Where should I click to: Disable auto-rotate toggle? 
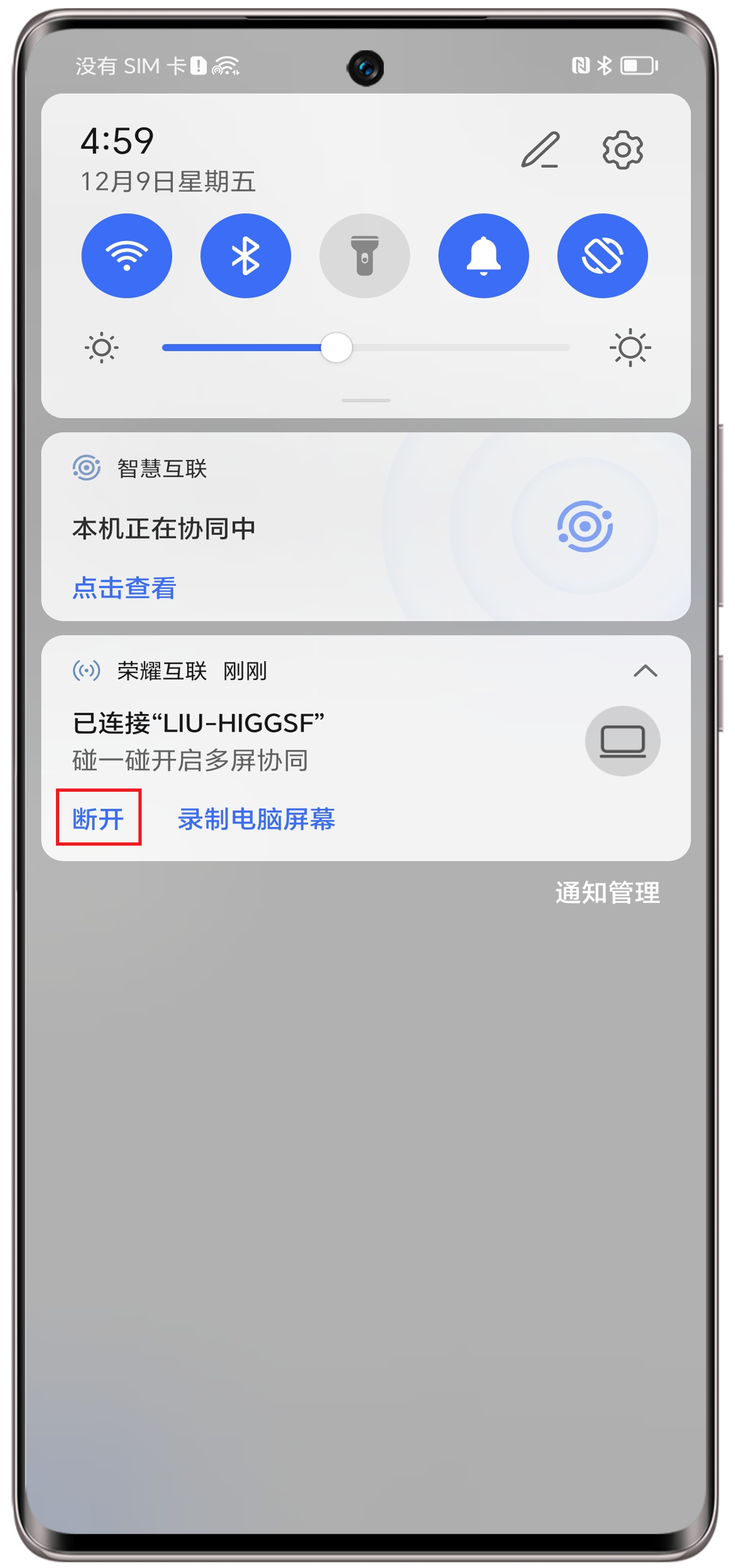[602, 256]
